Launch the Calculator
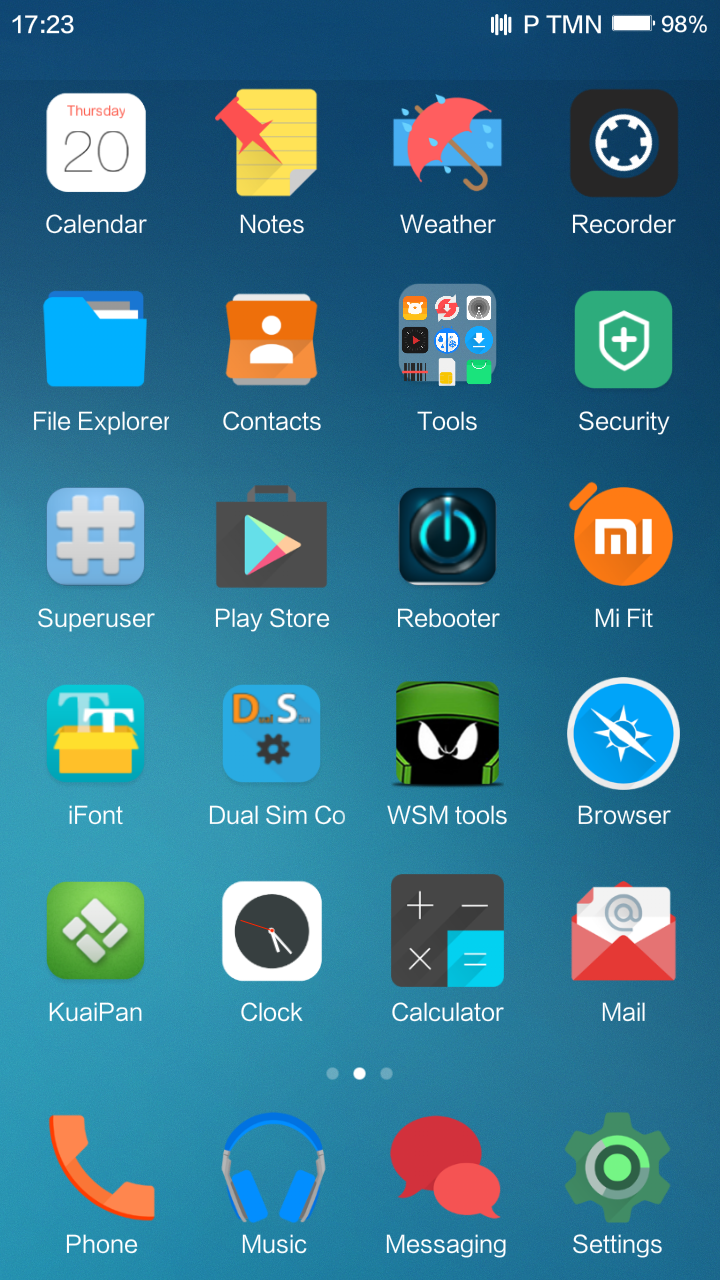 coord(447,931)
